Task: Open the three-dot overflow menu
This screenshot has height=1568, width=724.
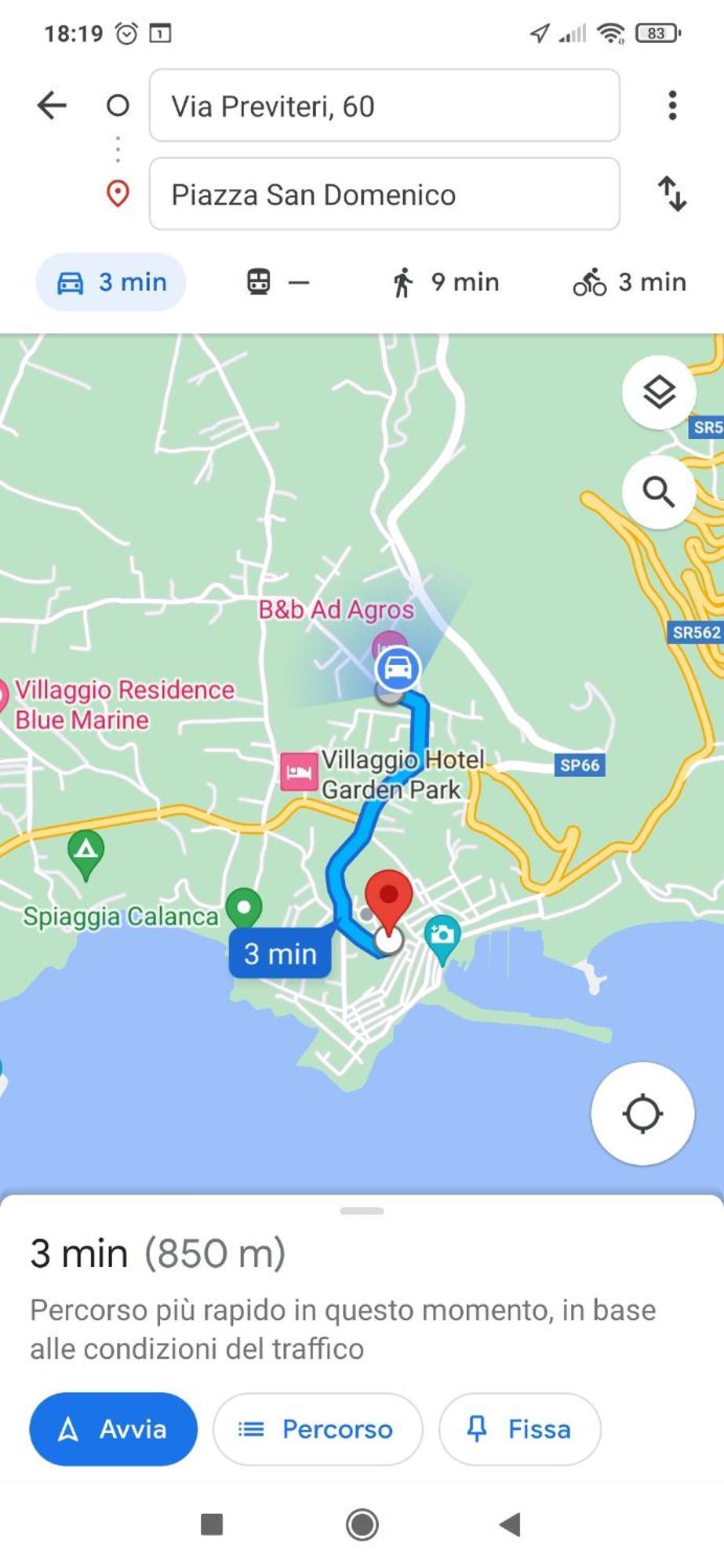Action: 672,105
